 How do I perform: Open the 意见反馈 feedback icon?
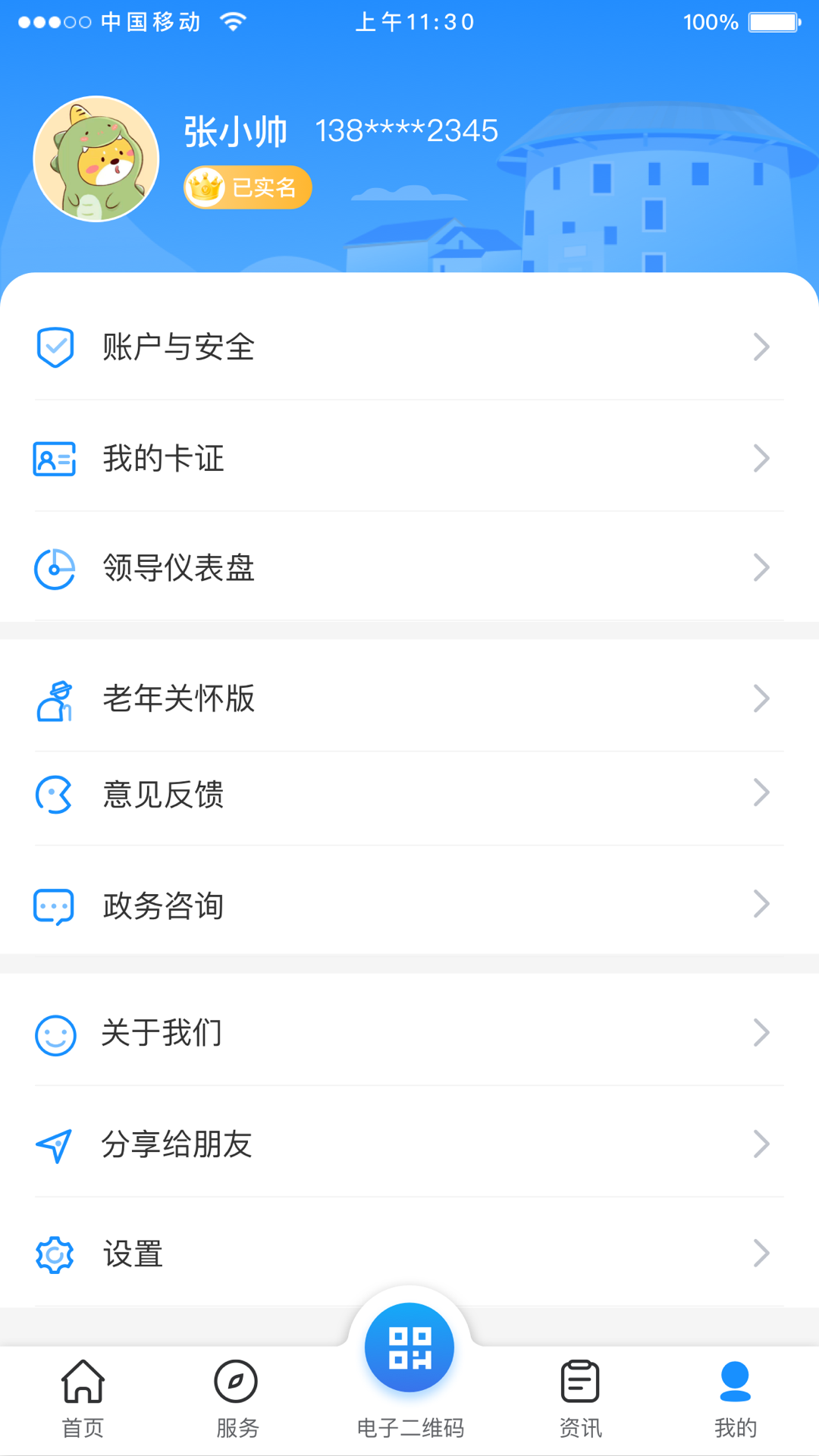click(53, 794)
